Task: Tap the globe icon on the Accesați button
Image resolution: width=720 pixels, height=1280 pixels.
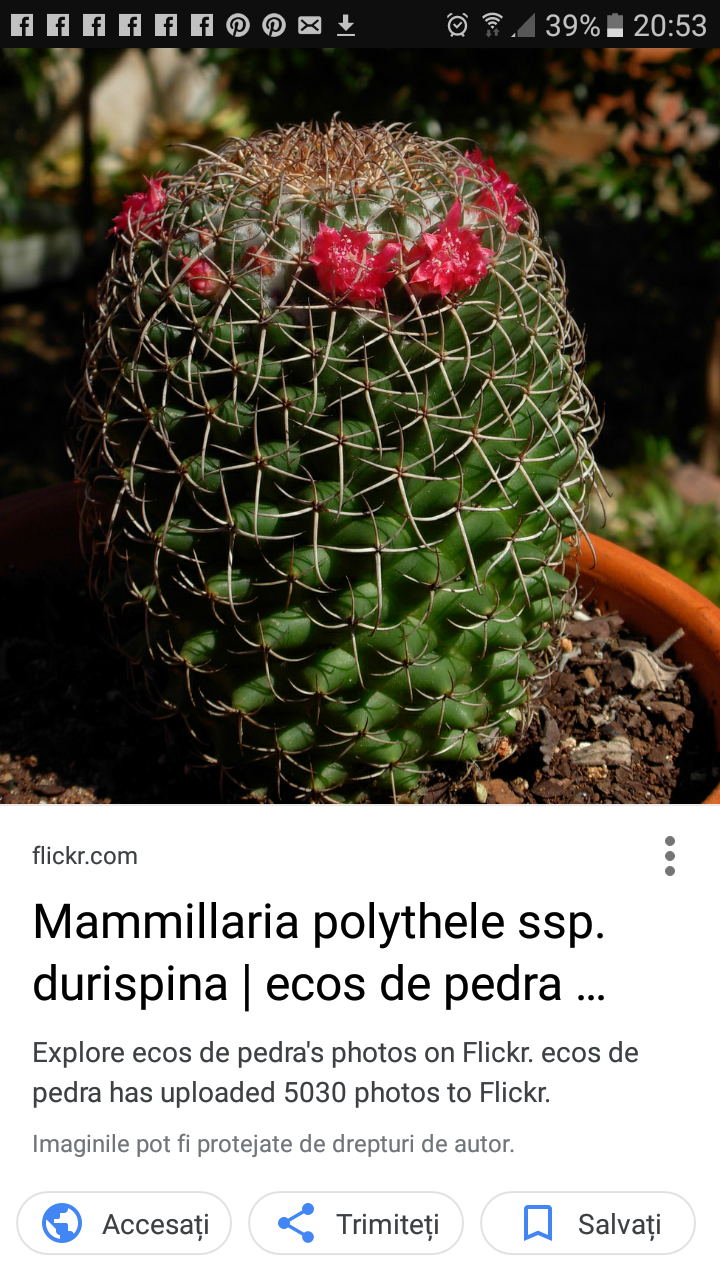Action: pyautogui.click(x=62, y=1223)
